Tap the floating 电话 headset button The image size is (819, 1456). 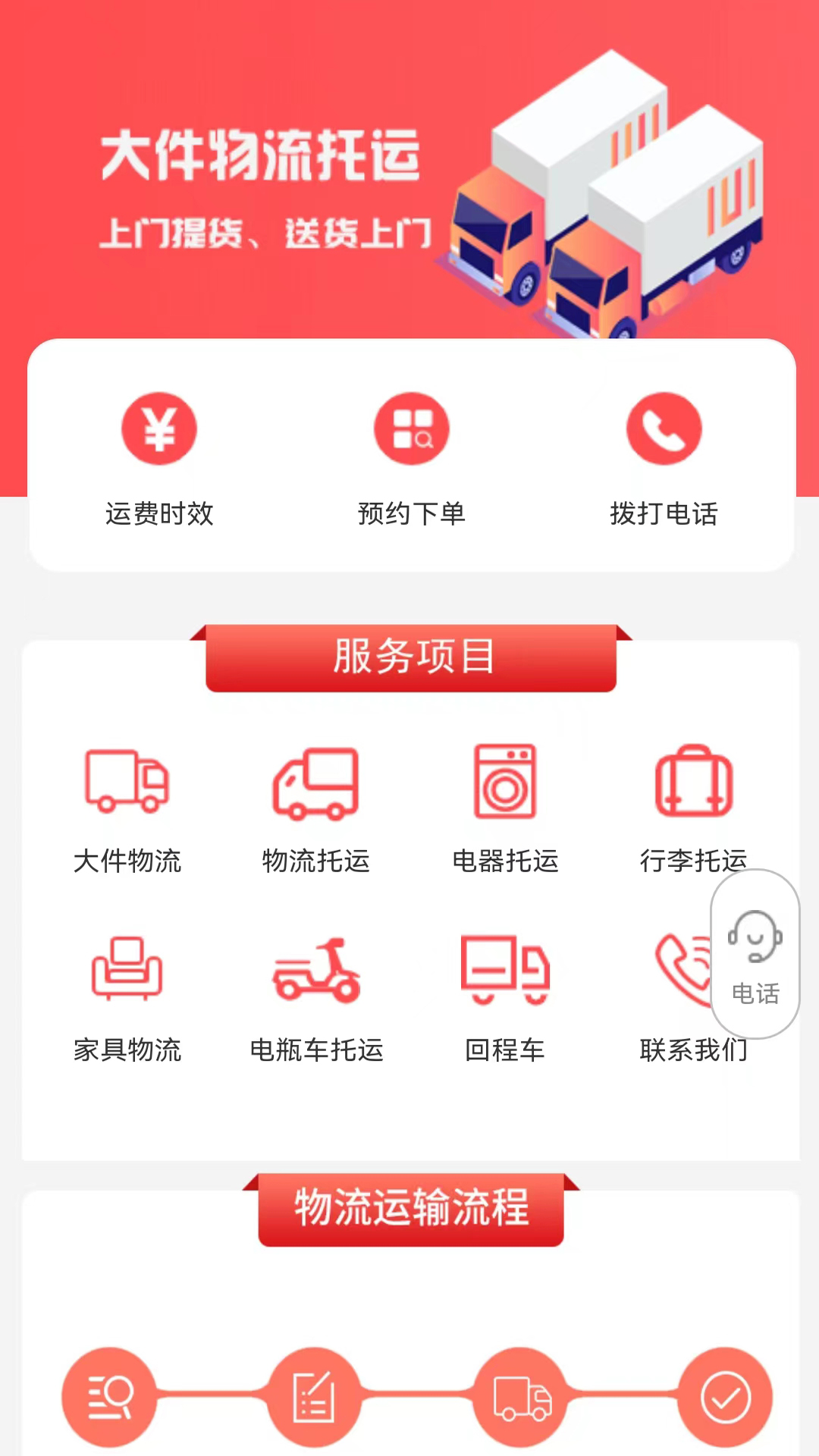[754, 948]
